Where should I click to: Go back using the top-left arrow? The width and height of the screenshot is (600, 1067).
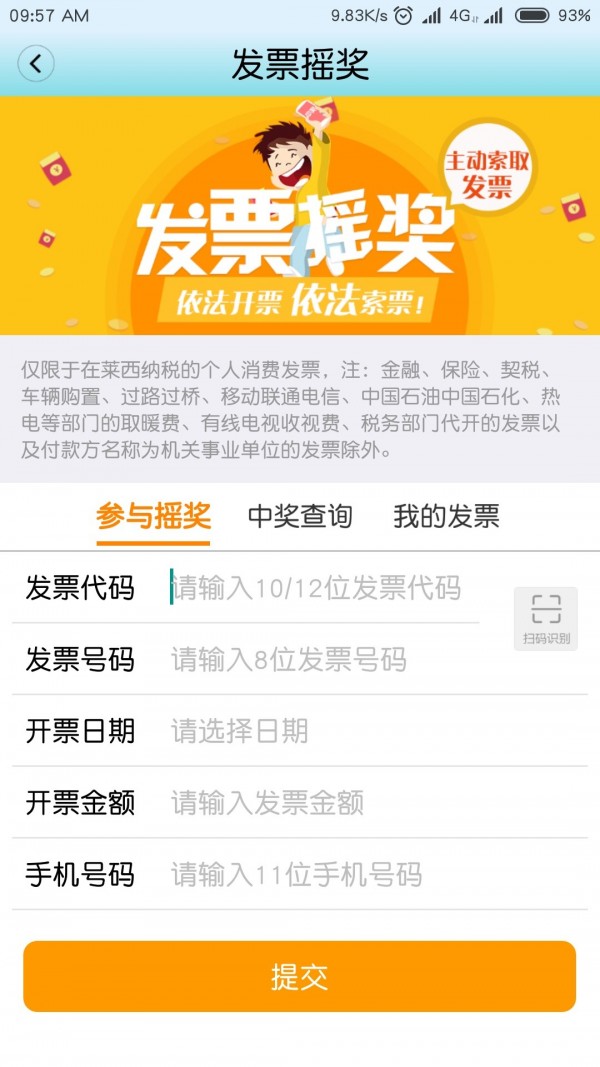point(36,65)
